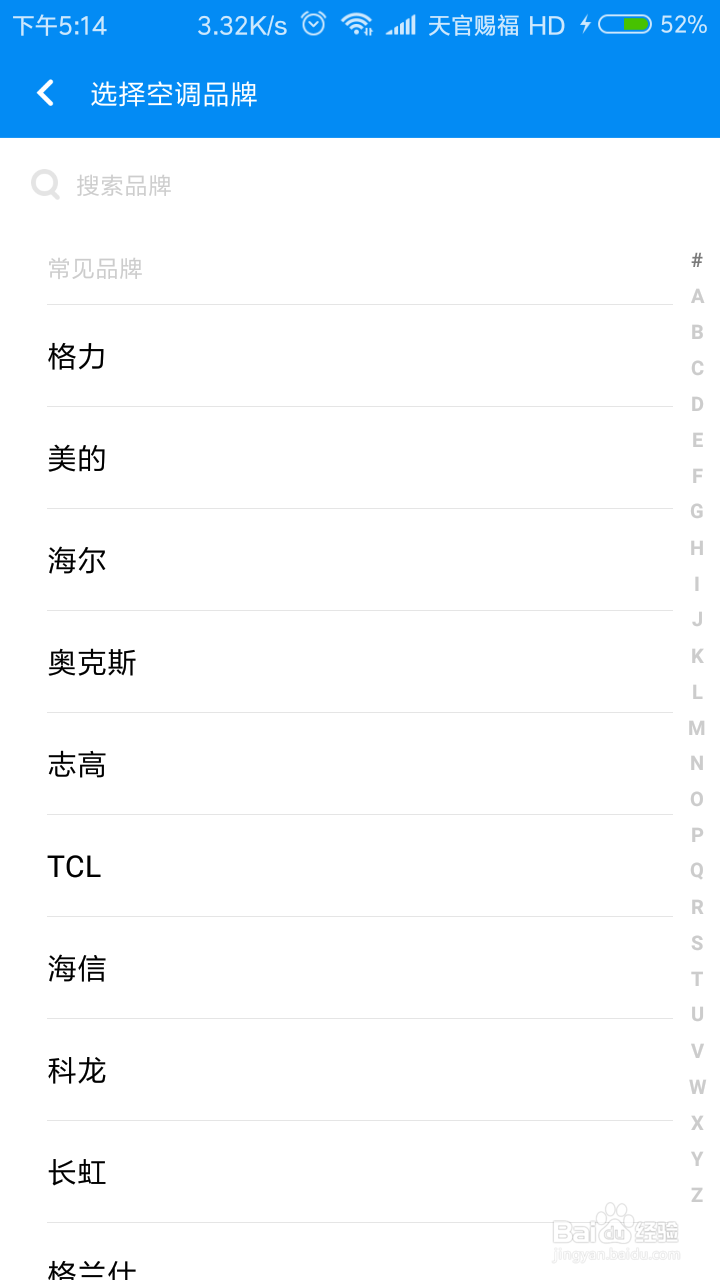Tap the lightning charging indicator
This screenshot has width=720, height=1280.
(x=585, y=25)
